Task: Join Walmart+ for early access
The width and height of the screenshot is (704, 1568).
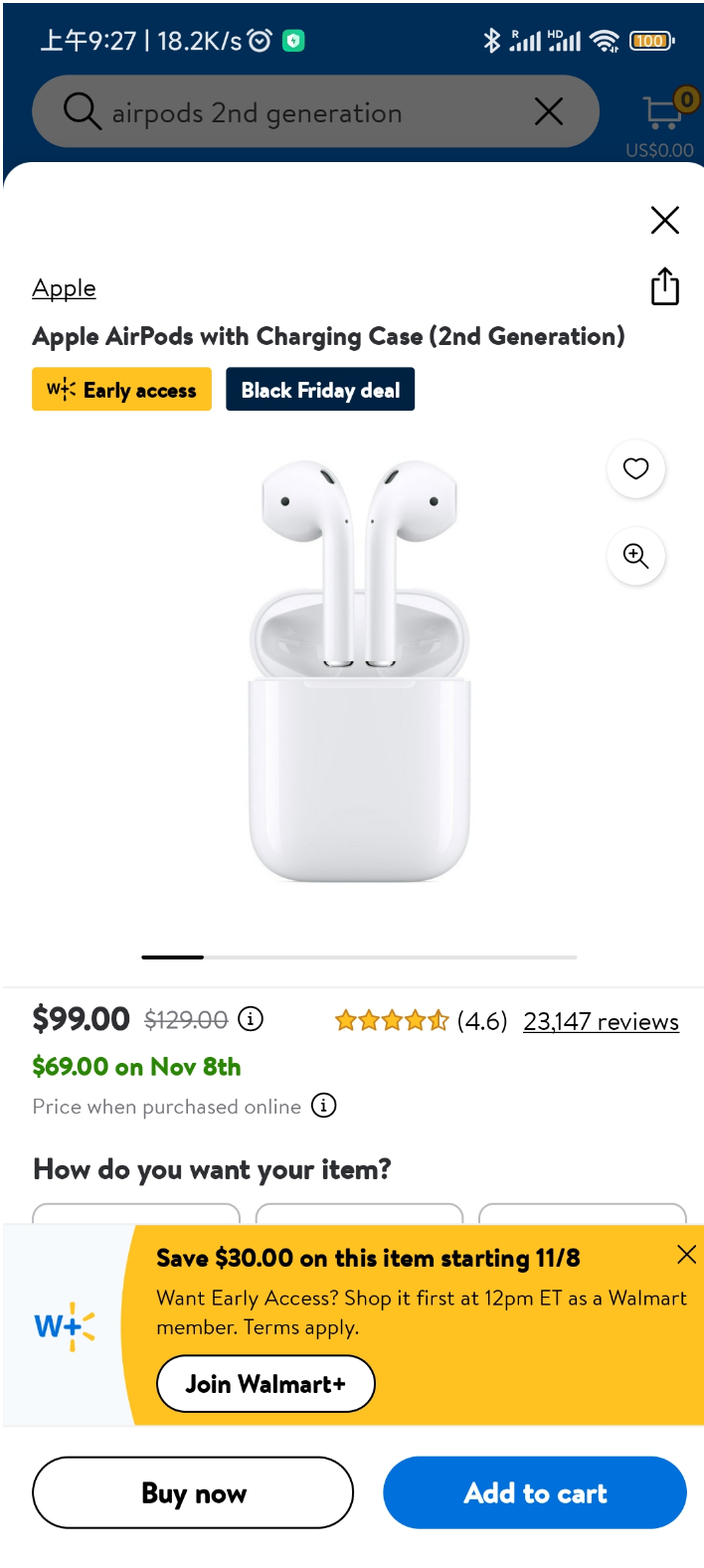Action: pos(265,1383)
